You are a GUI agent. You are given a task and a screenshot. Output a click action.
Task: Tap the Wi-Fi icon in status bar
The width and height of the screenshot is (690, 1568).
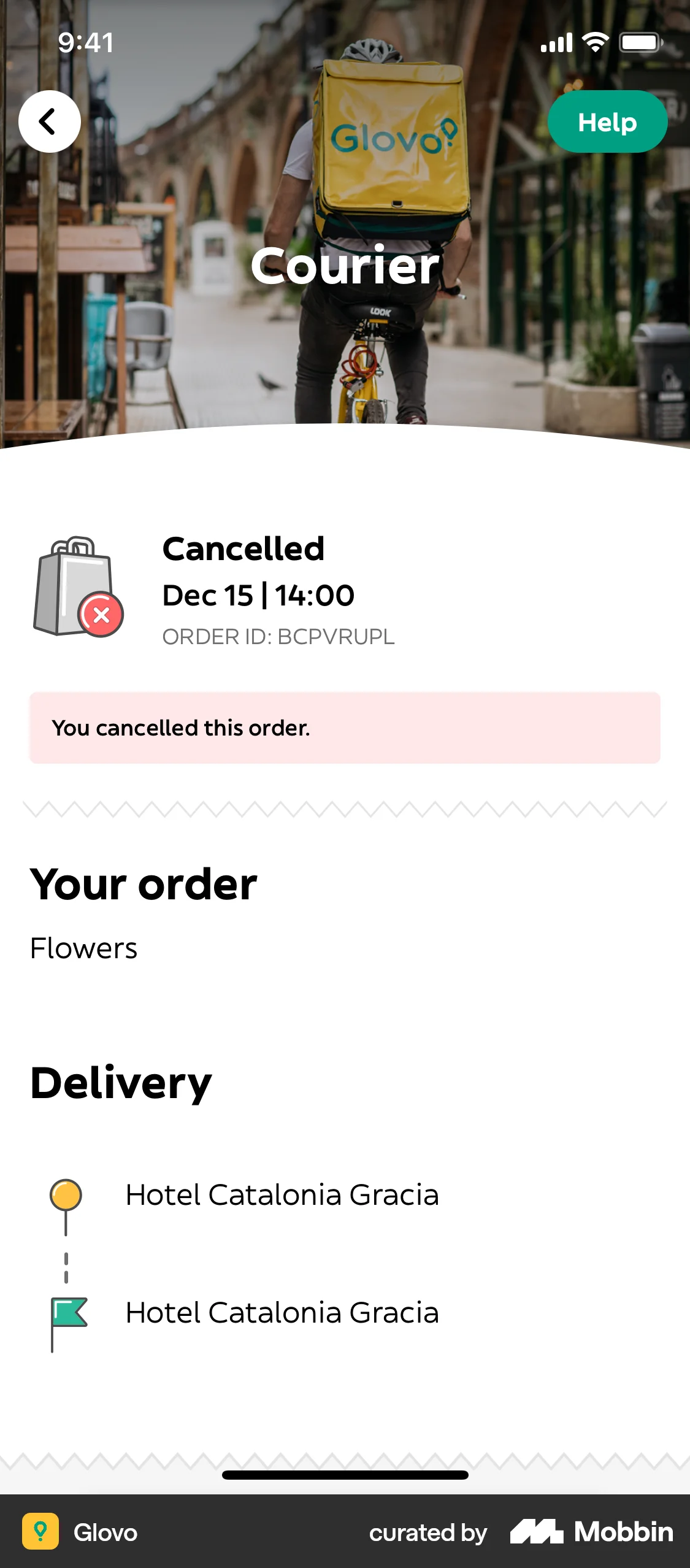pos(594,41)
